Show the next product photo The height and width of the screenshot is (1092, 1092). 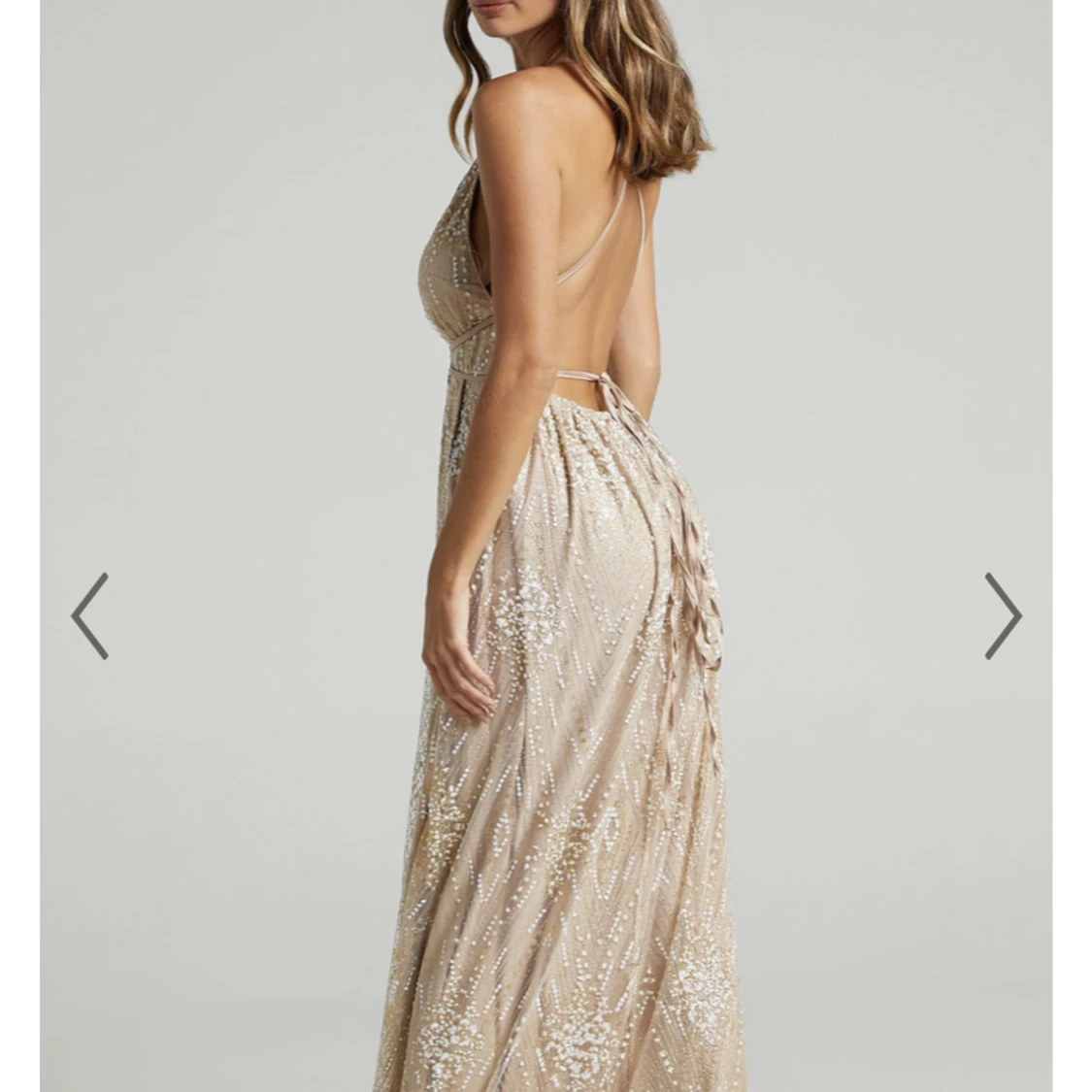click(x=1003, y=616)
